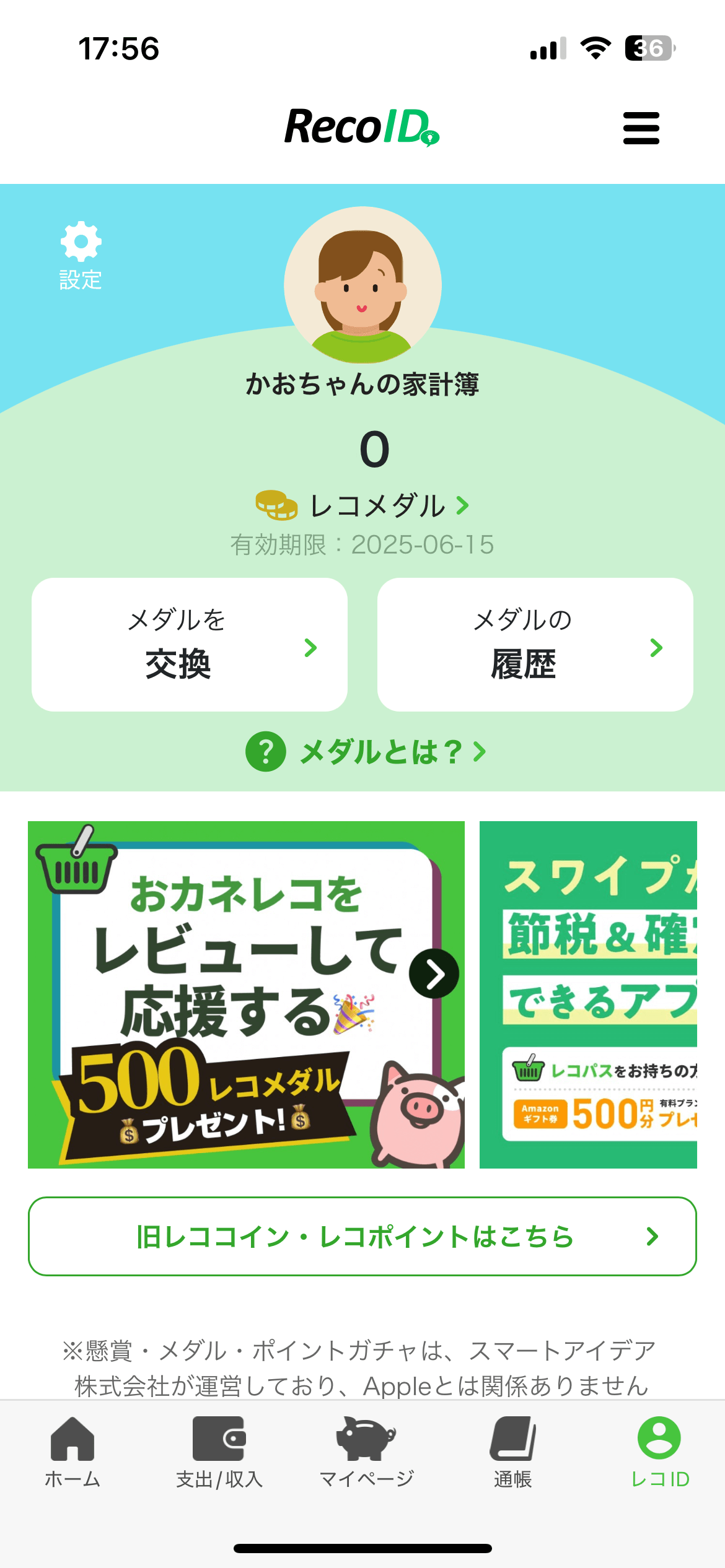The image size is (725, 1568).
Task: Select the 通帳 tab
Action: 513,1452
